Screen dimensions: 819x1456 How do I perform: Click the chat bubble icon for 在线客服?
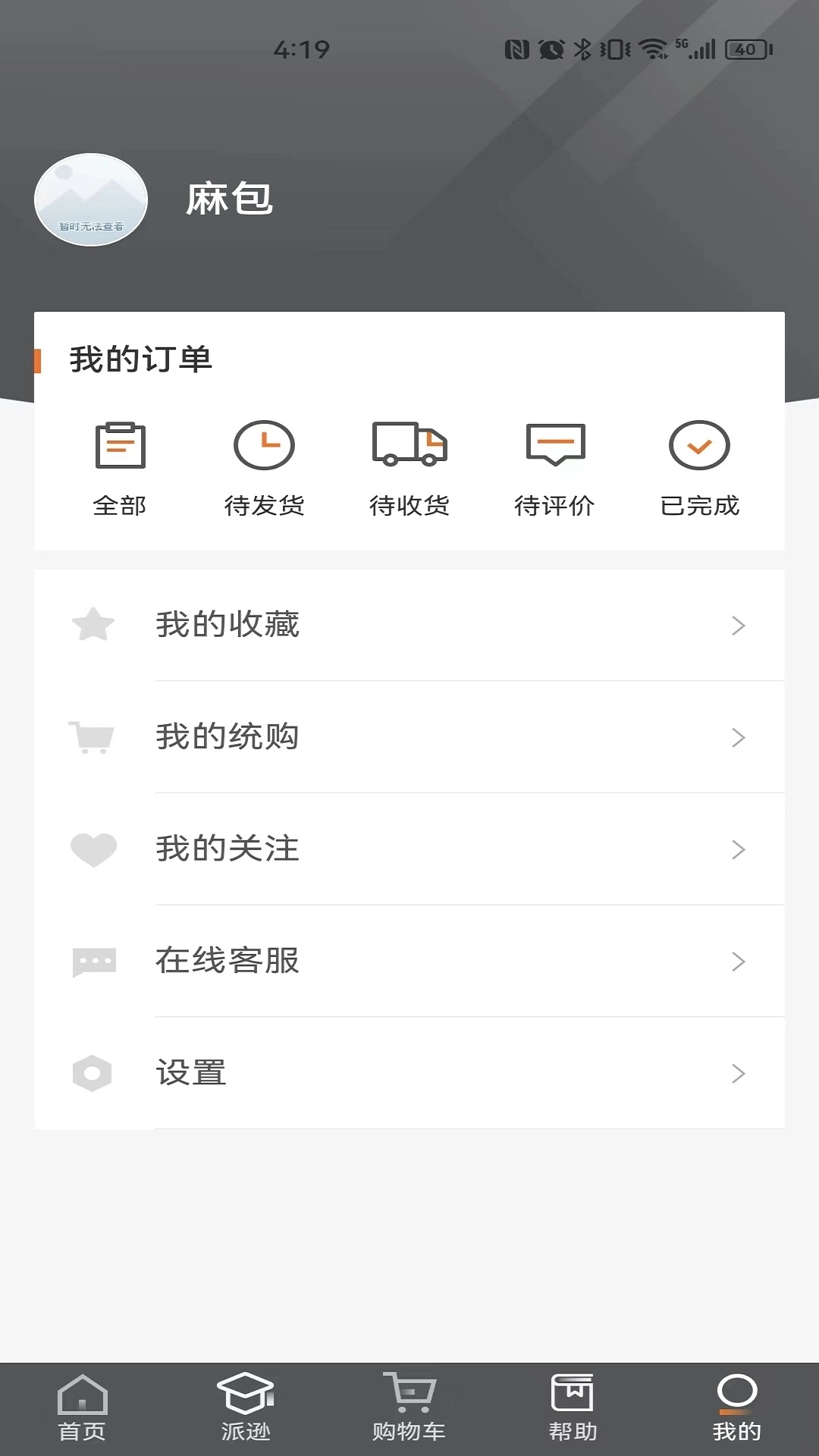click(x=93, y=961)
